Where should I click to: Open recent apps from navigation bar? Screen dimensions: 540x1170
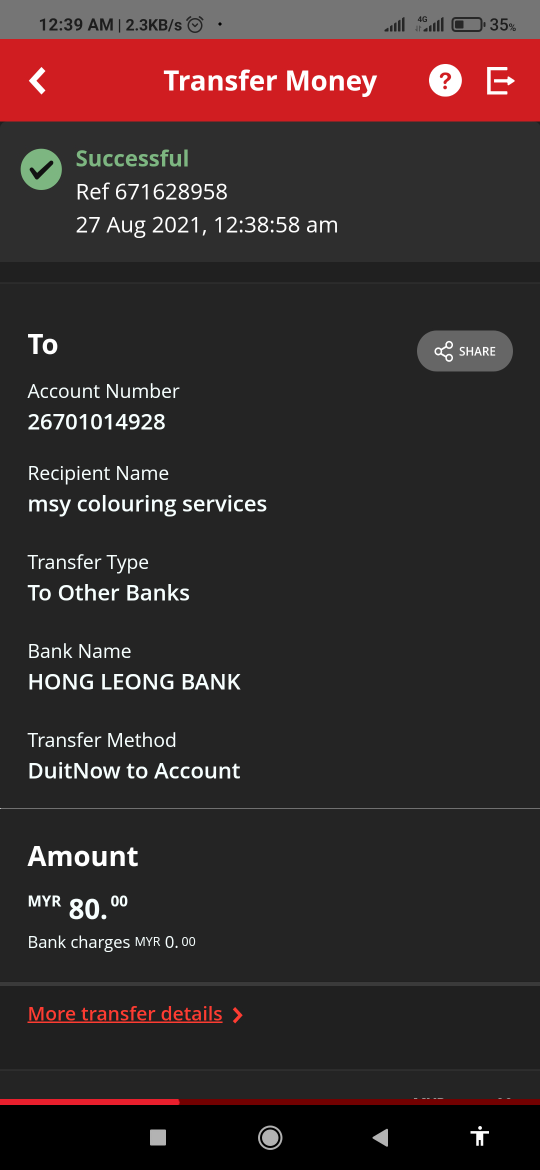[x=157, y=1137]
